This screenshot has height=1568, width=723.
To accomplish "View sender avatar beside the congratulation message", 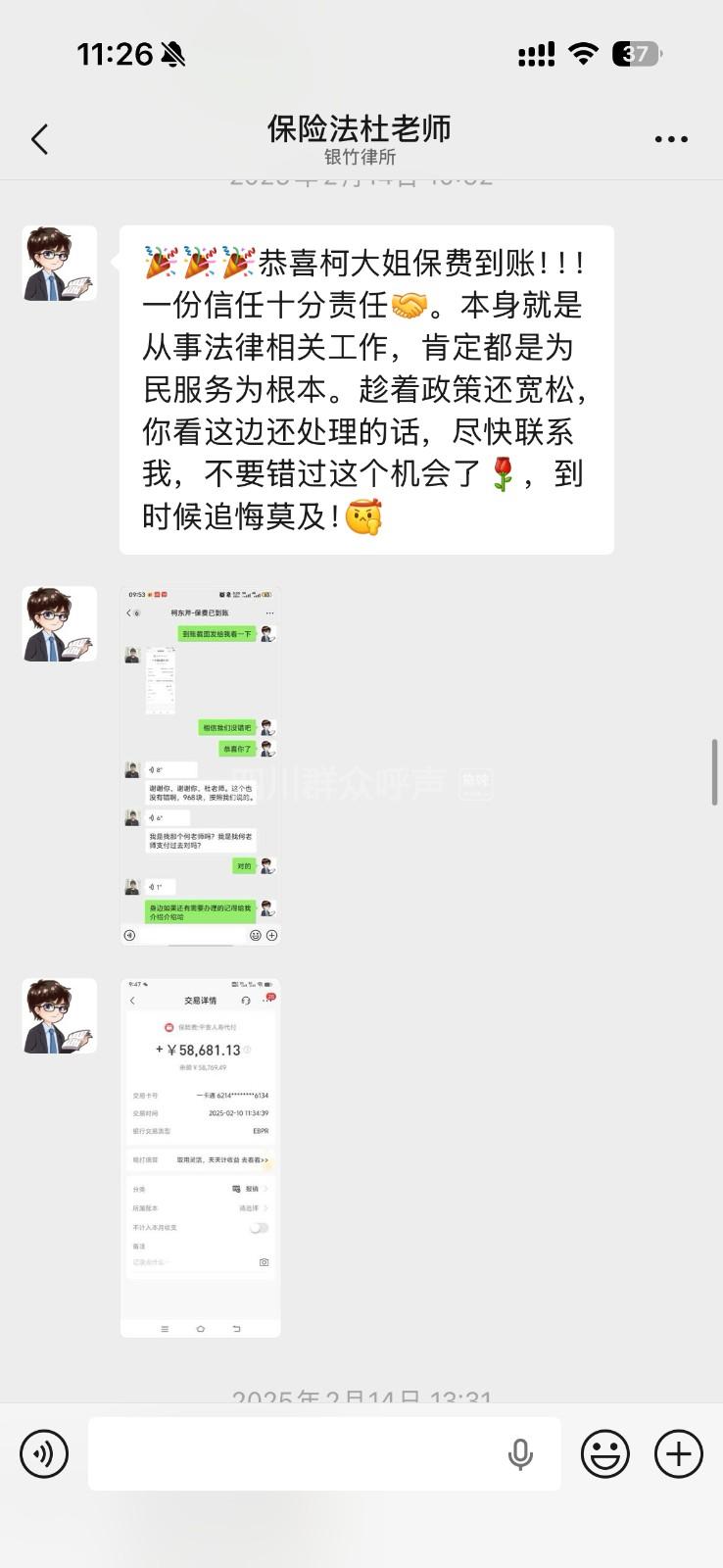I will (x=60, y=263).
